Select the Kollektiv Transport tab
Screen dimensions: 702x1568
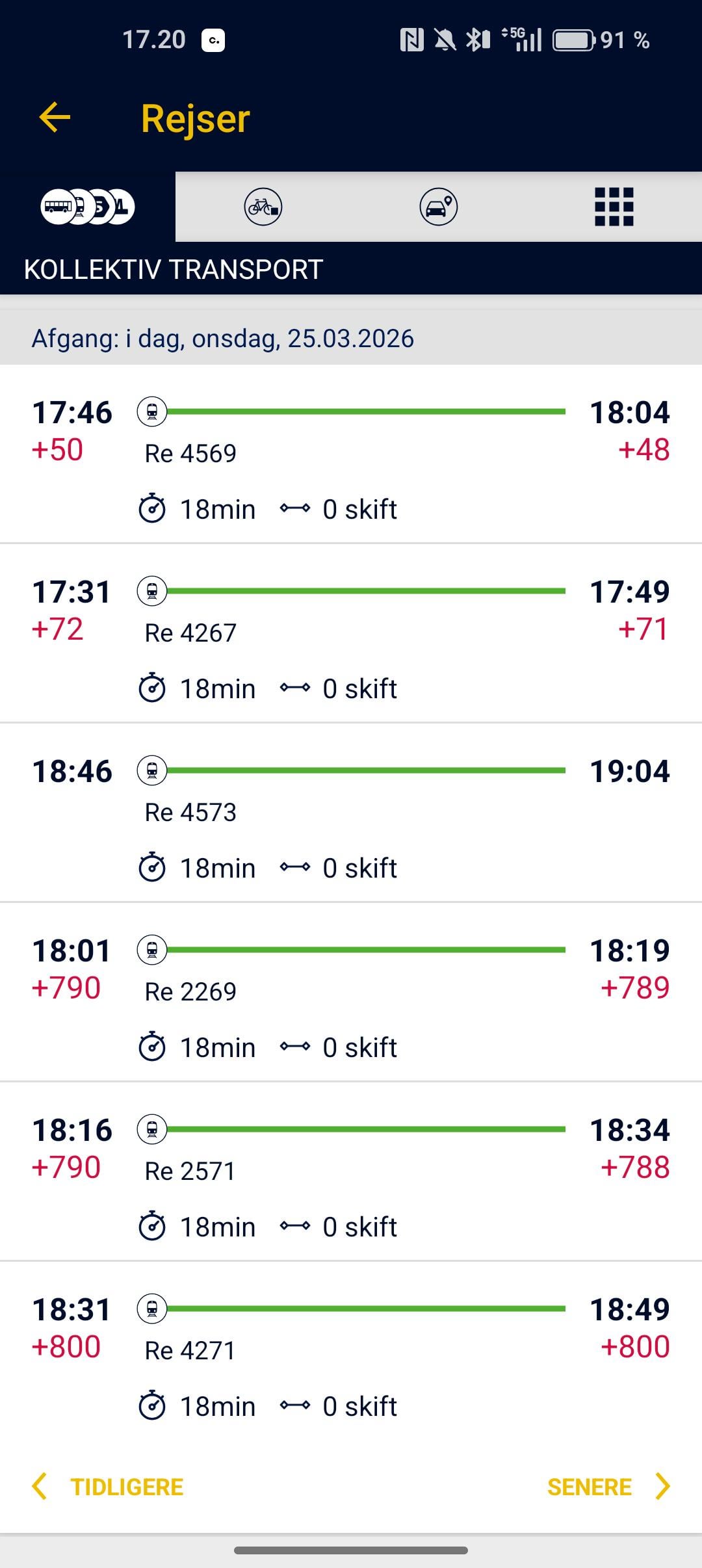pos(88,207)
